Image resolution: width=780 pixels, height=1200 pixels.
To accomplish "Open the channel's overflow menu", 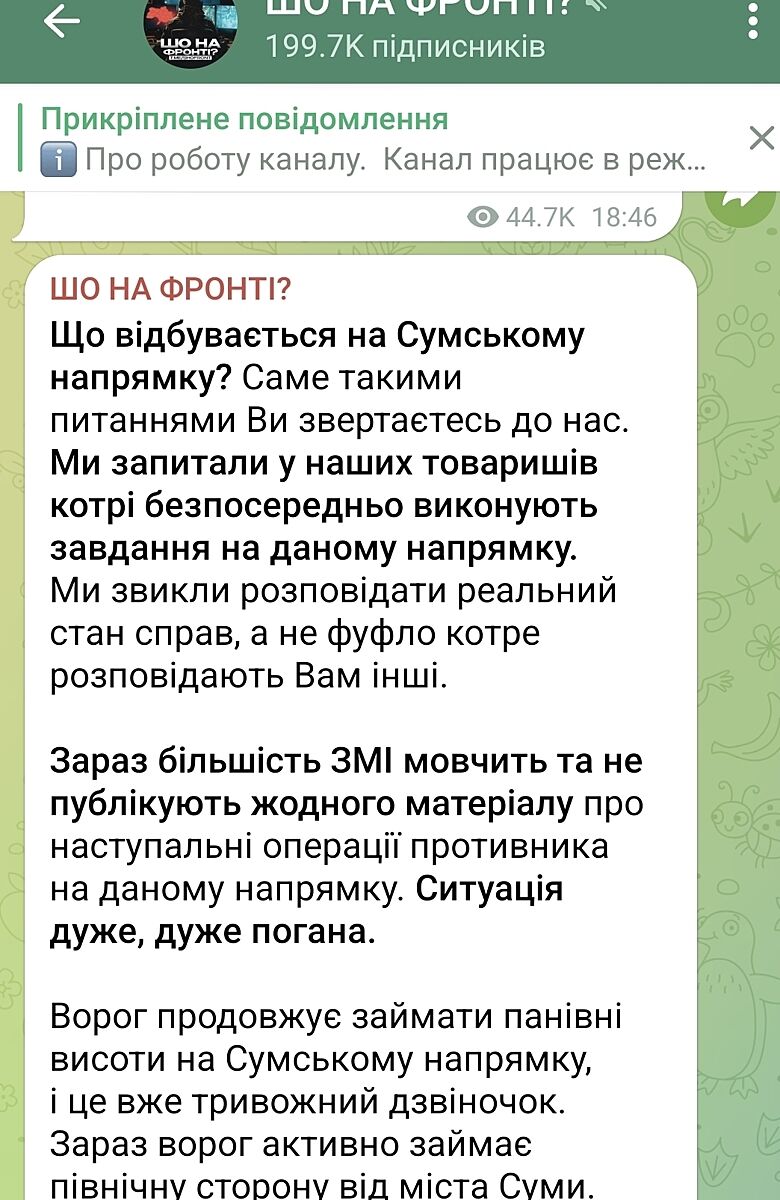I will pyautogui.click(x=752, y=18).
